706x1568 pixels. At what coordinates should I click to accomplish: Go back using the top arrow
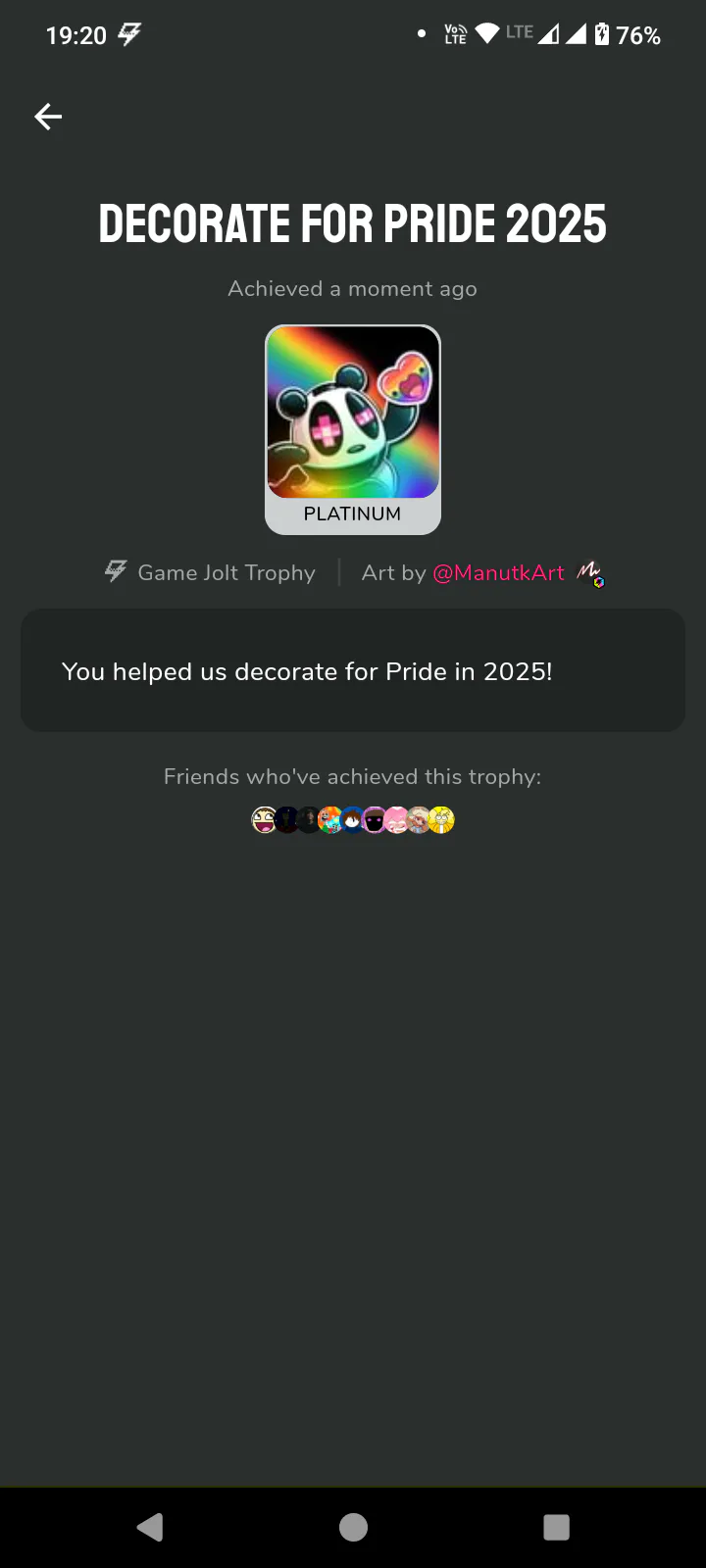pyautogui.click(x=48, y=117)
